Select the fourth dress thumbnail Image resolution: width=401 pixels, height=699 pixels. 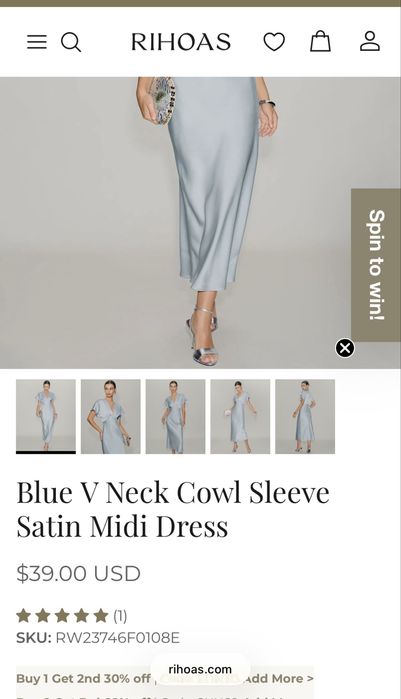pyautogui.click(x=240, y=416)
